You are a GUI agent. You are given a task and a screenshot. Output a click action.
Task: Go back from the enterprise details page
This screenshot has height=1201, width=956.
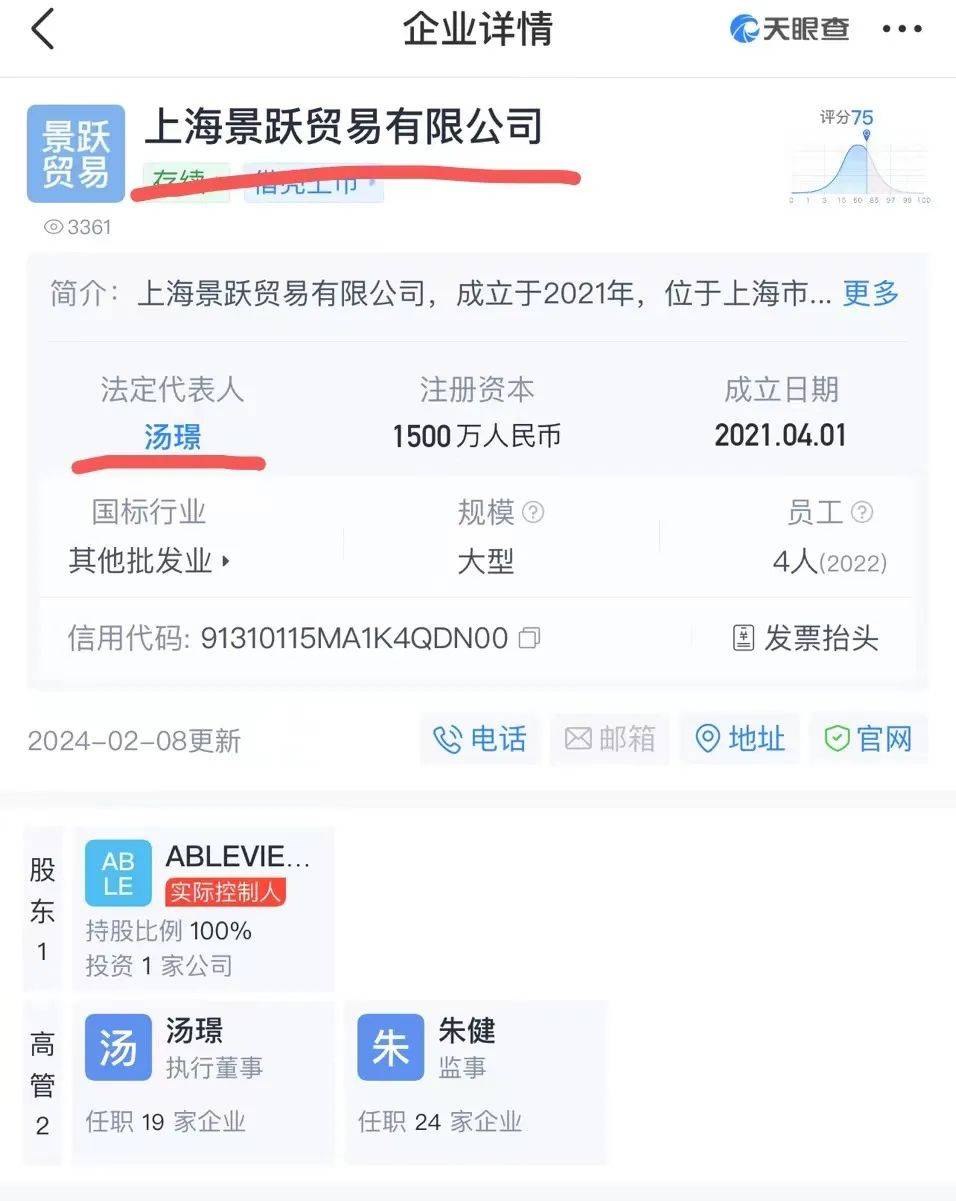pyautogui.click(x=42, y=30)
